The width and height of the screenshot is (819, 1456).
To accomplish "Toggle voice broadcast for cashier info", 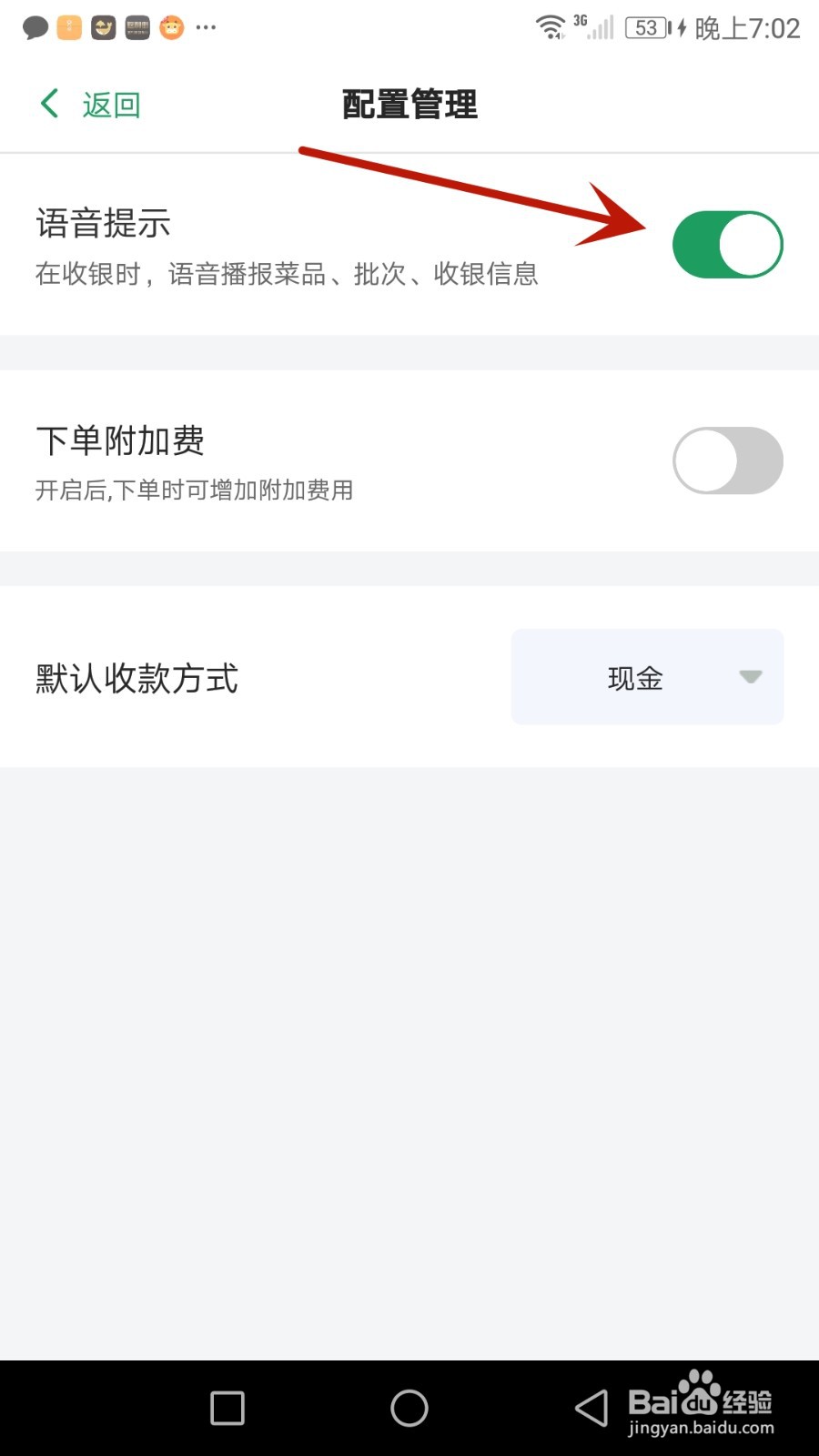I will tap(727, 243).
